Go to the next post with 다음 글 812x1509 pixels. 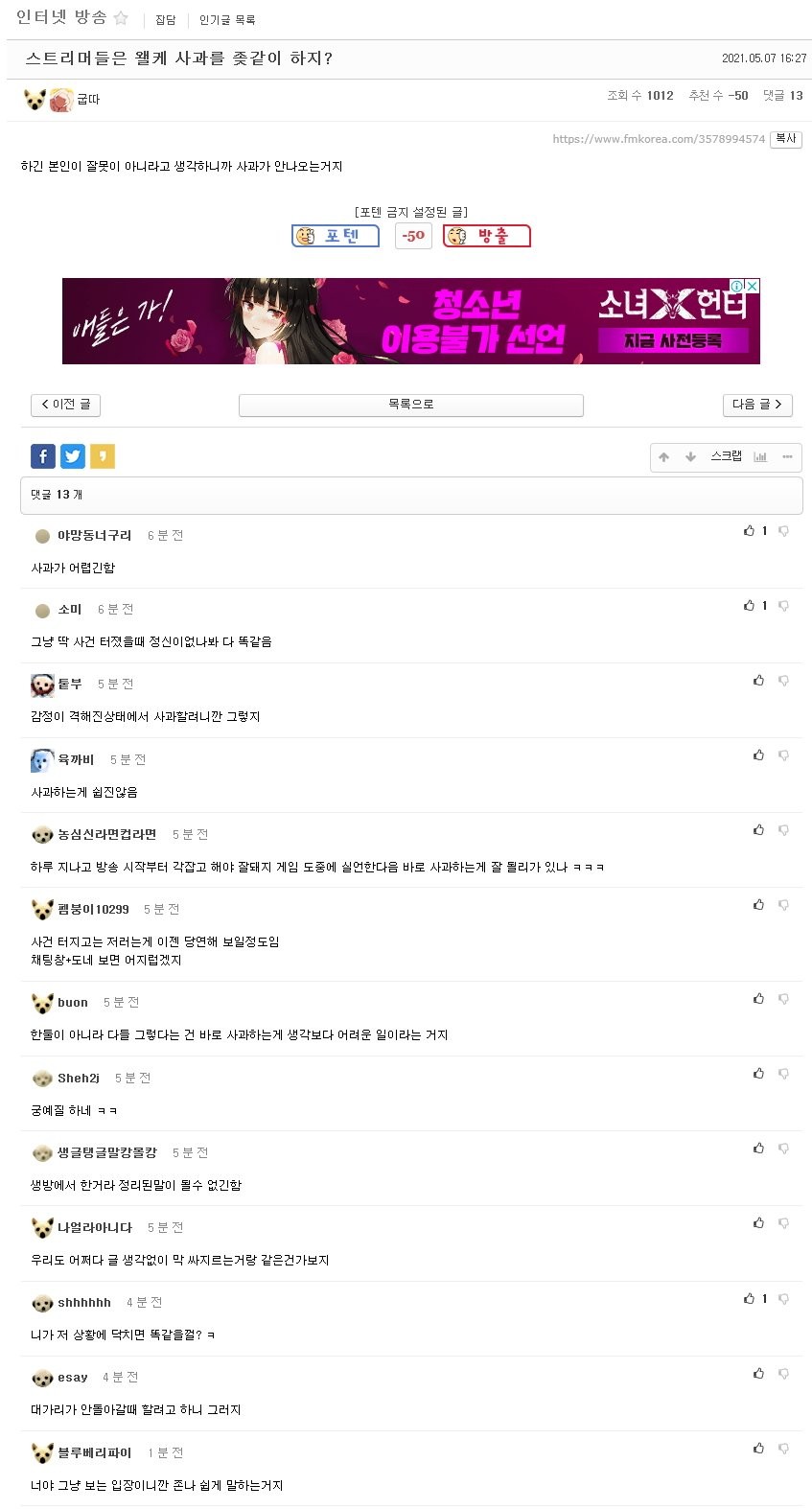(756, 405)
